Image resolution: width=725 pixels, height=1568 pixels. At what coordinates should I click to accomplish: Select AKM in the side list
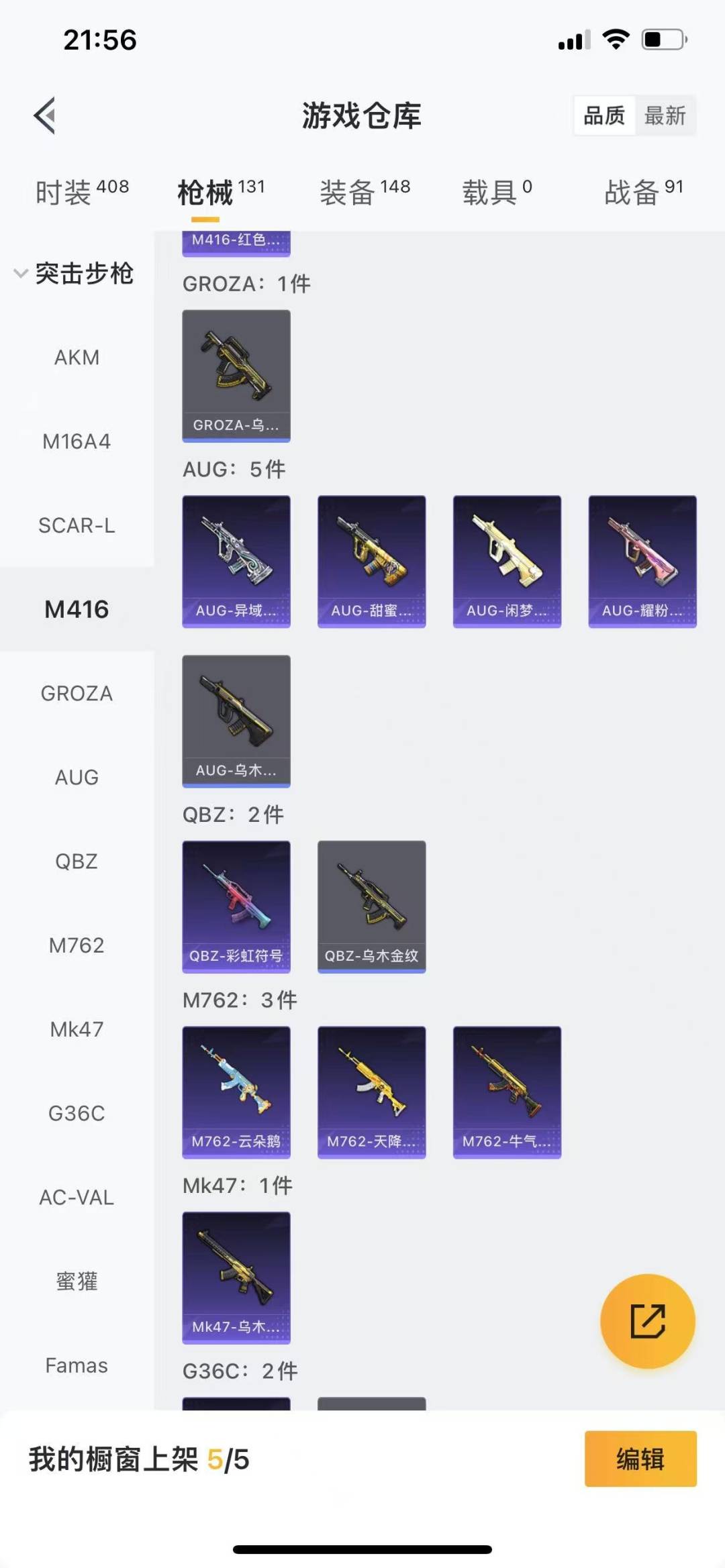77,358
